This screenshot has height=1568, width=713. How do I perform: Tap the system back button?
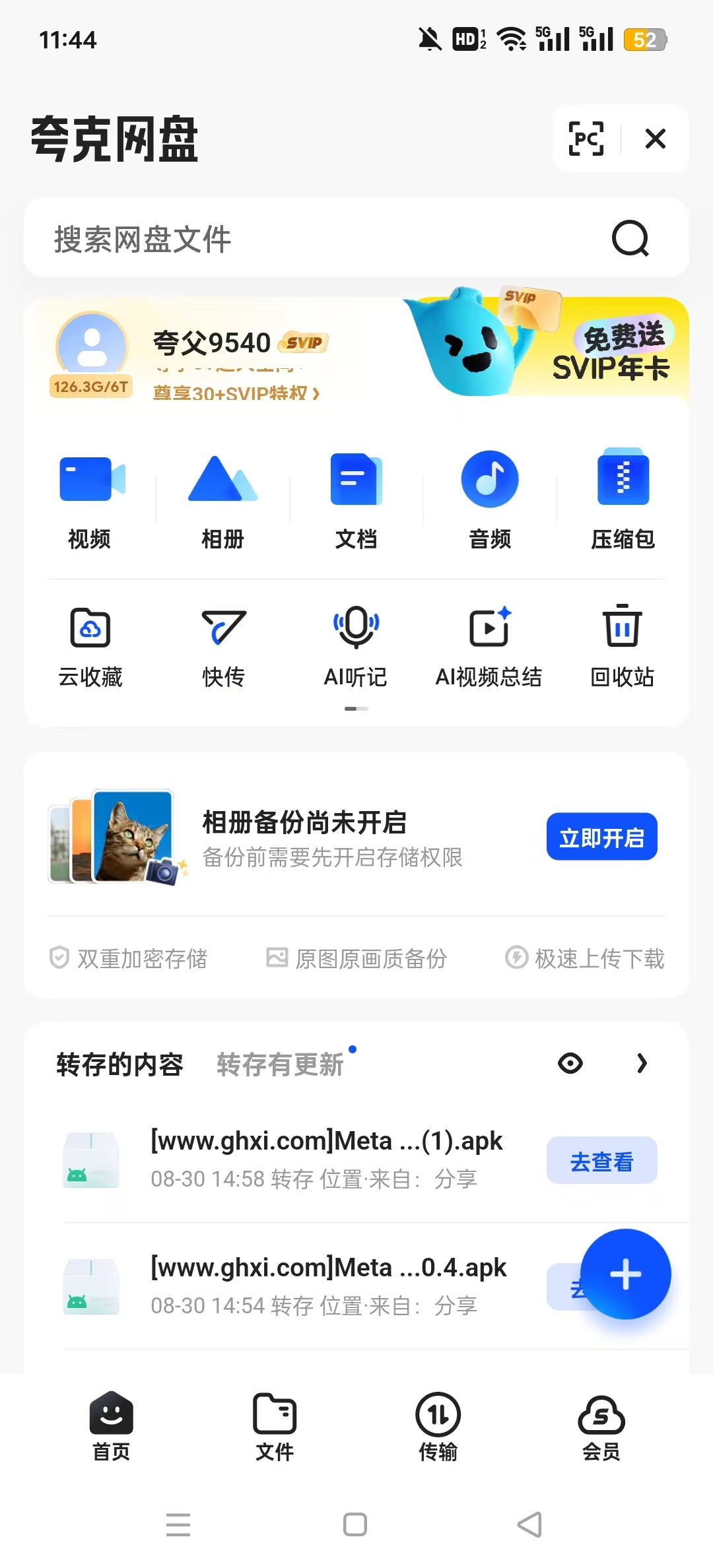tap(529, 1524)
